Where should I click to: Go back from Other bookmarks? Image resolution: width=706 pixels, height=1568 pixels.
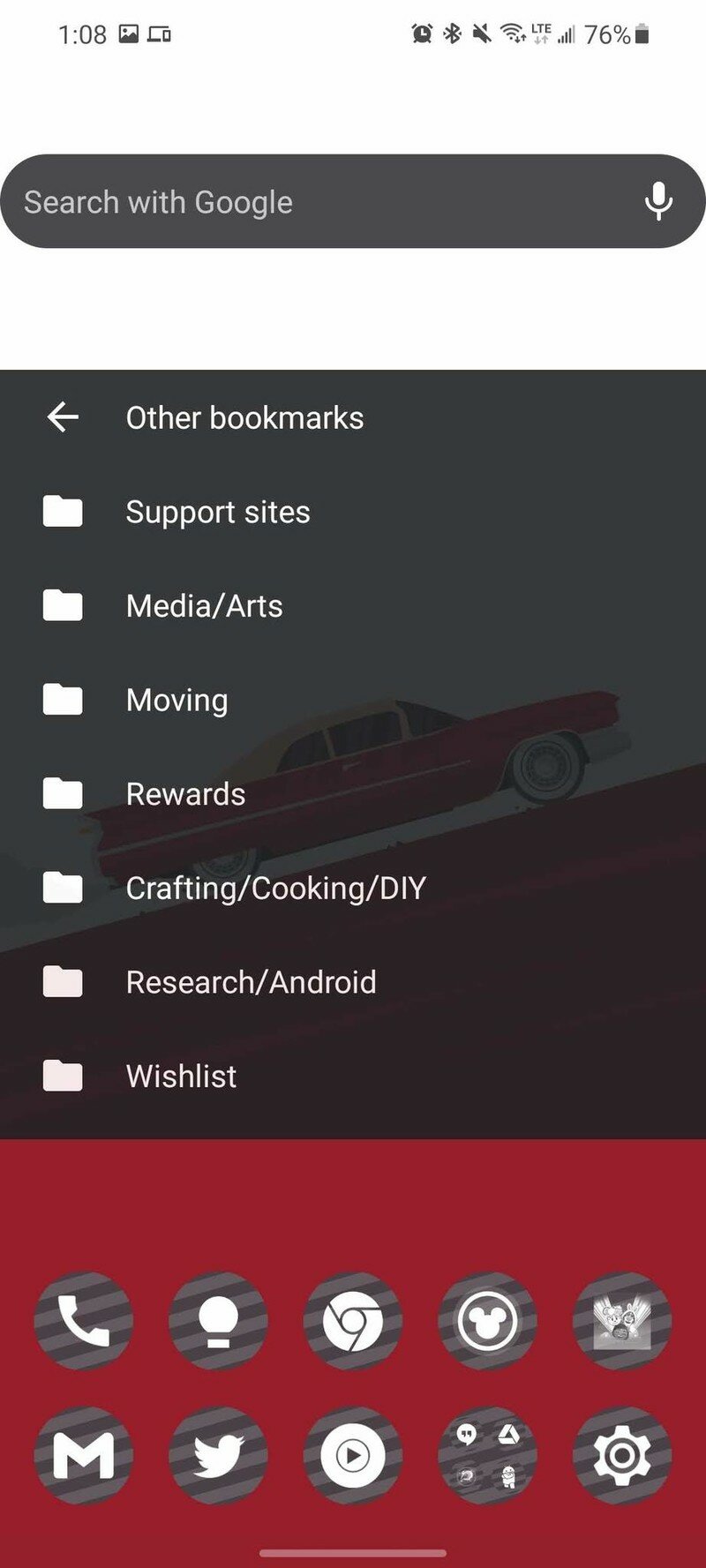[x=63, y=416]
